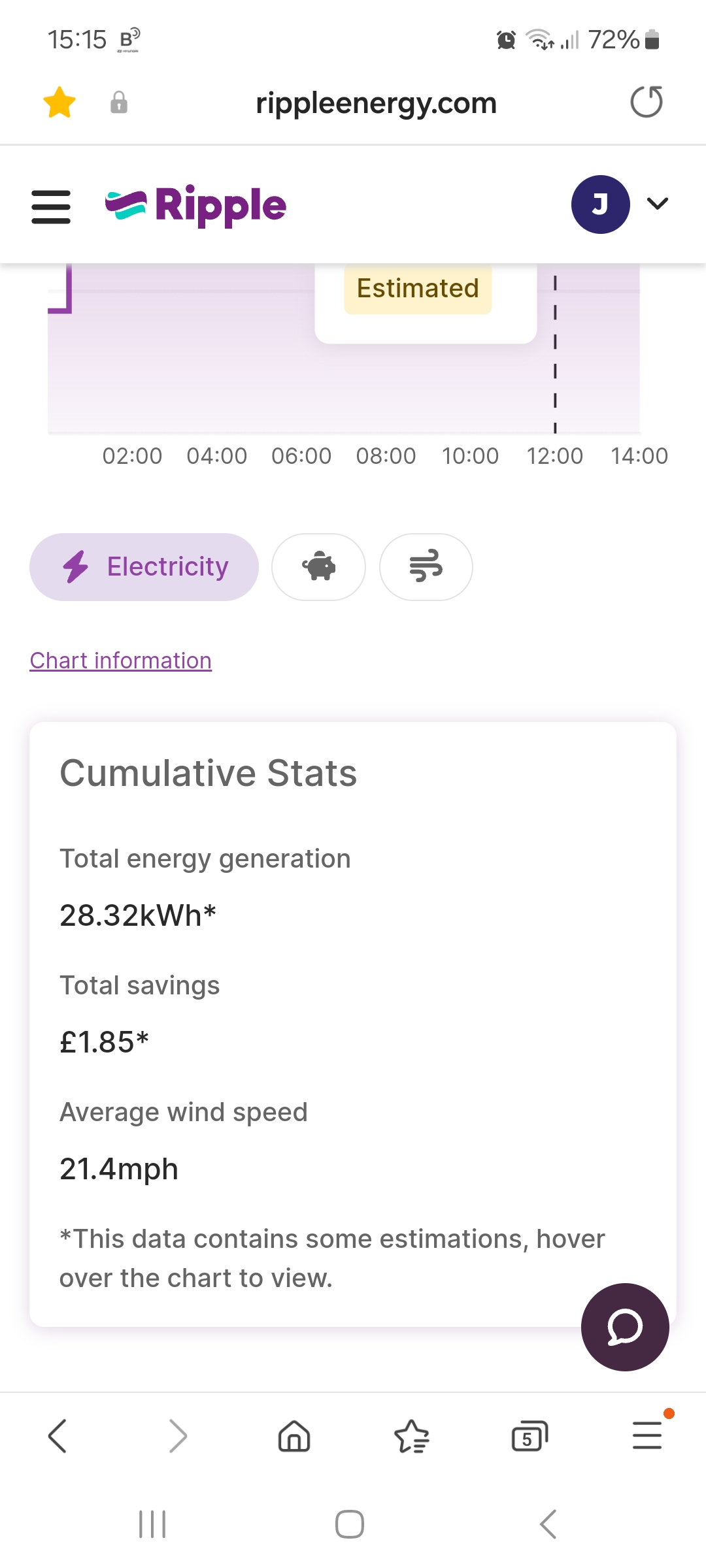Open the browser tools menu

647,1435
